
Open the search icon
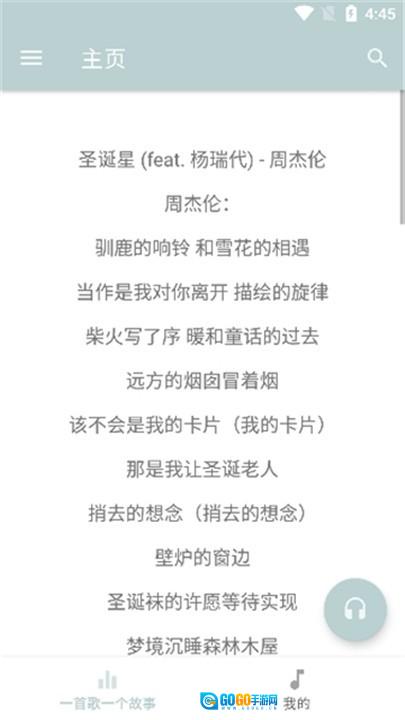tap(377, 58)
